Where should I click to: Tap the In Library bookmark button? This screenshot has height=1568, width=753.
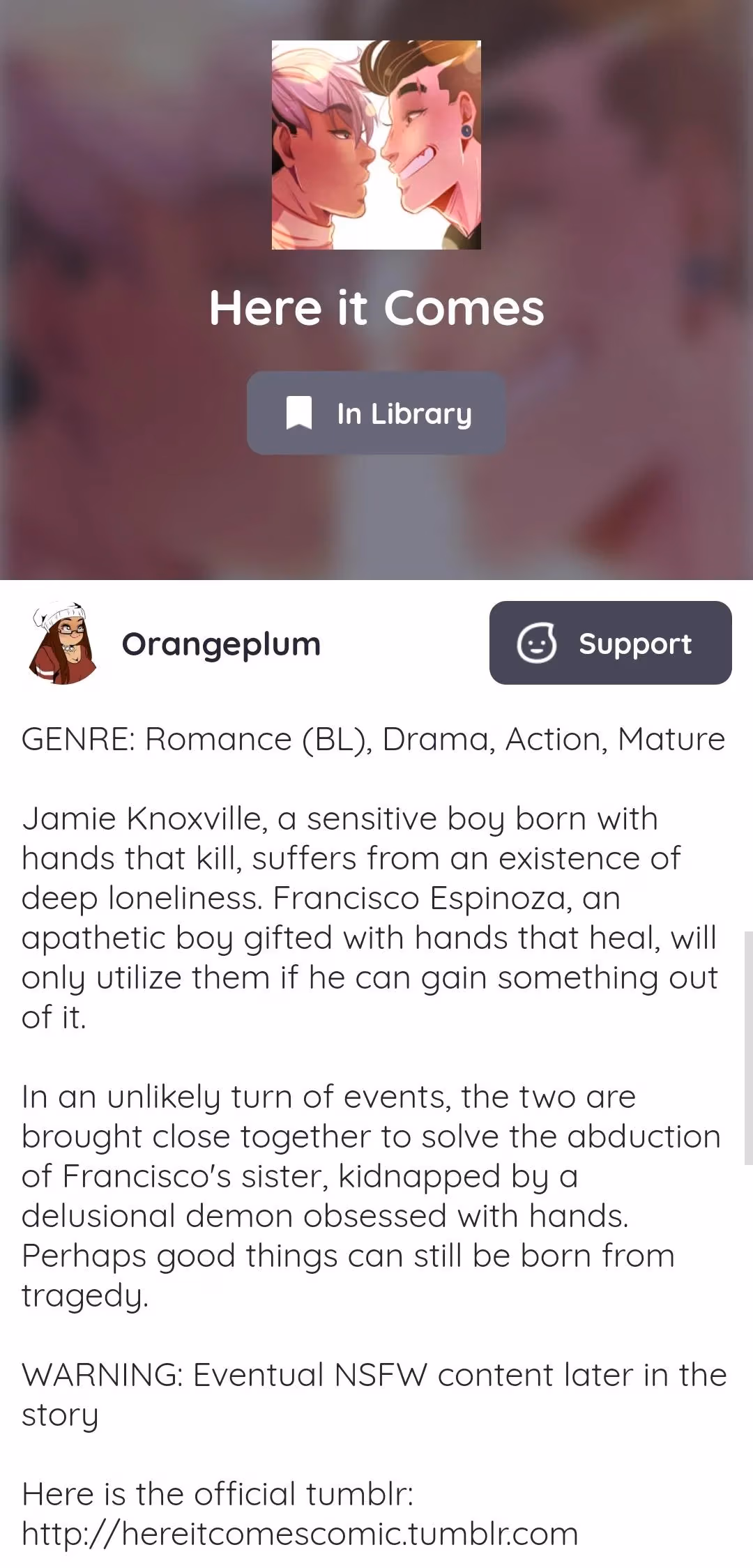pos(376,413)
